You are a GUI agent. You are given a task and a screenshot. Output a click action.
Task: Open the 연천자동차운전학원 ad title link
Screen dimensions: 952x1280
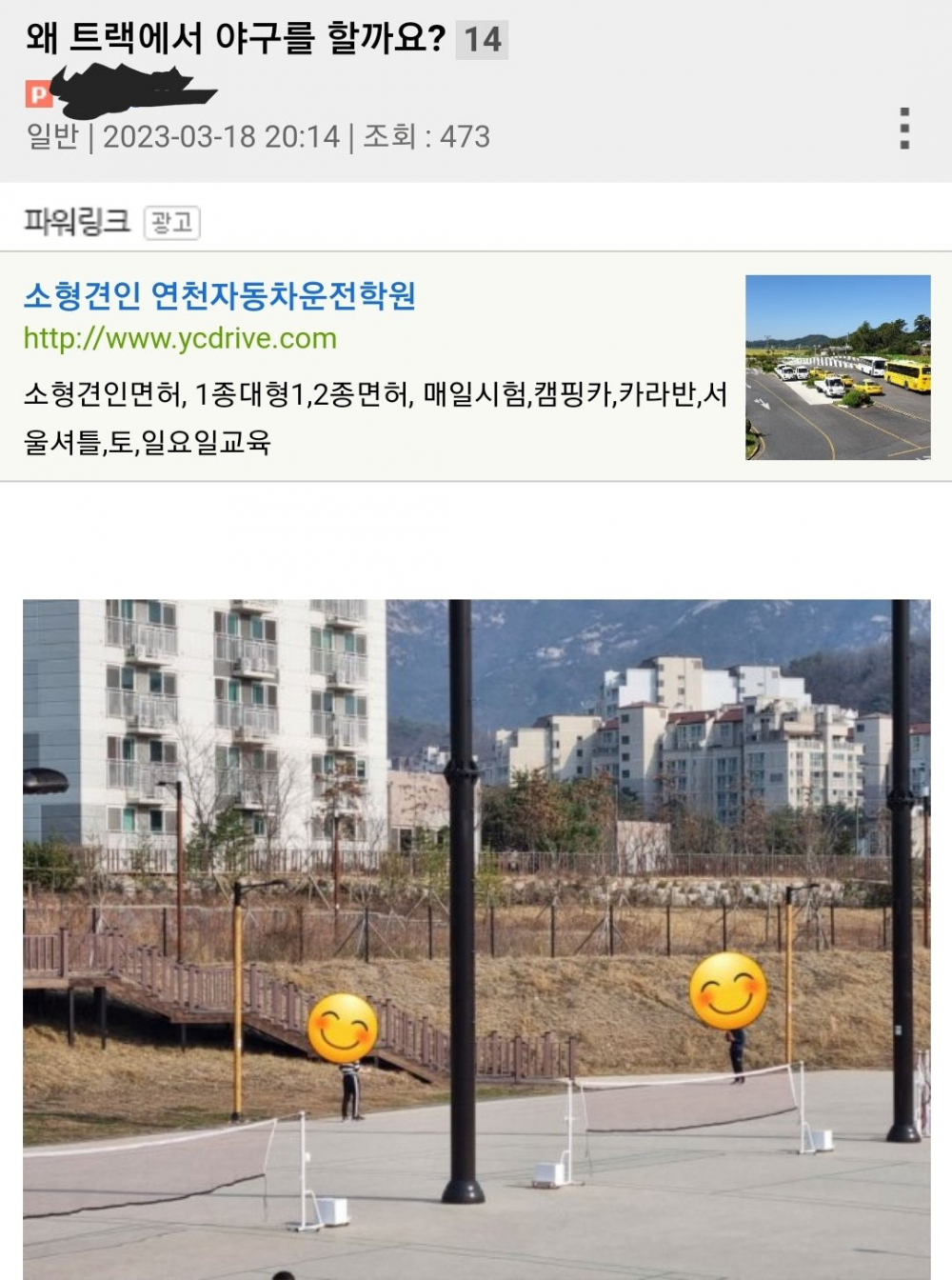220,296
